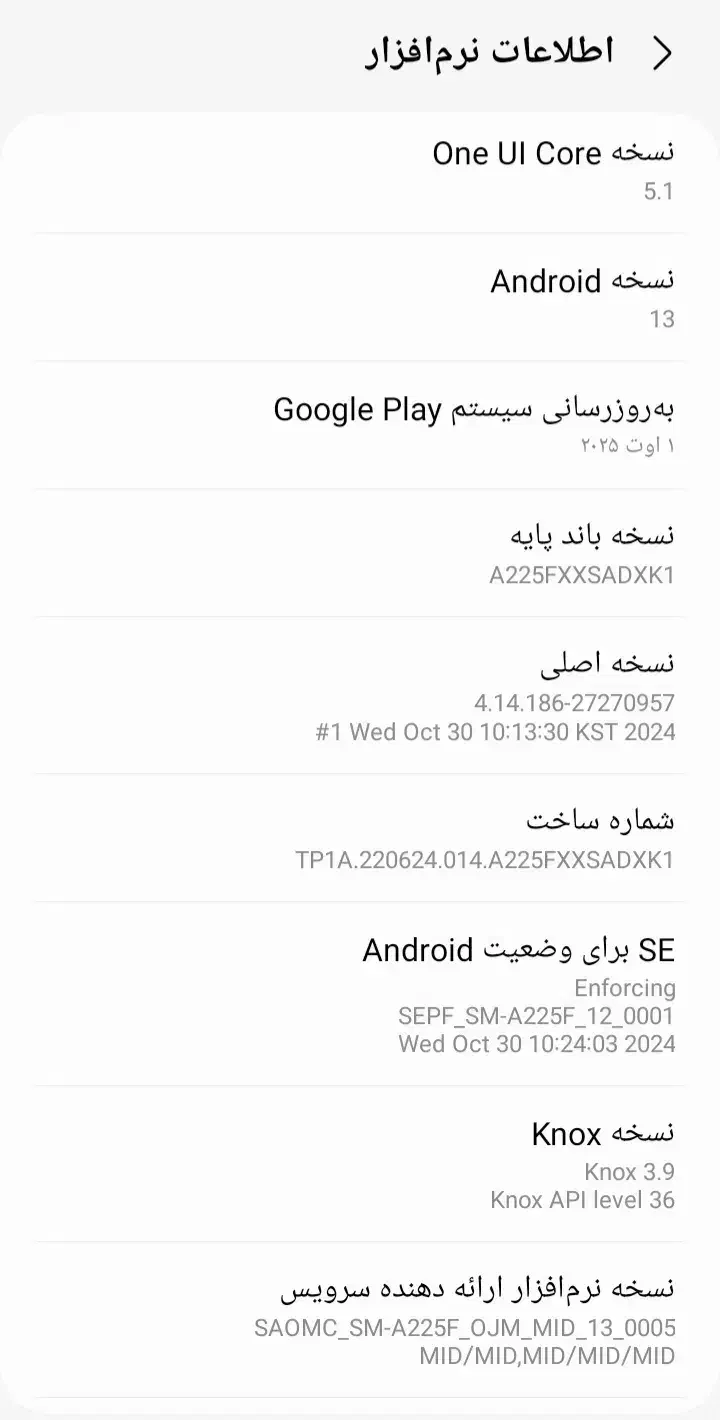The width and height of the screenshot is (720, 1420).
Task: Tap the SAOMC_SM-A225F value text
Action: coord(466,1328)
